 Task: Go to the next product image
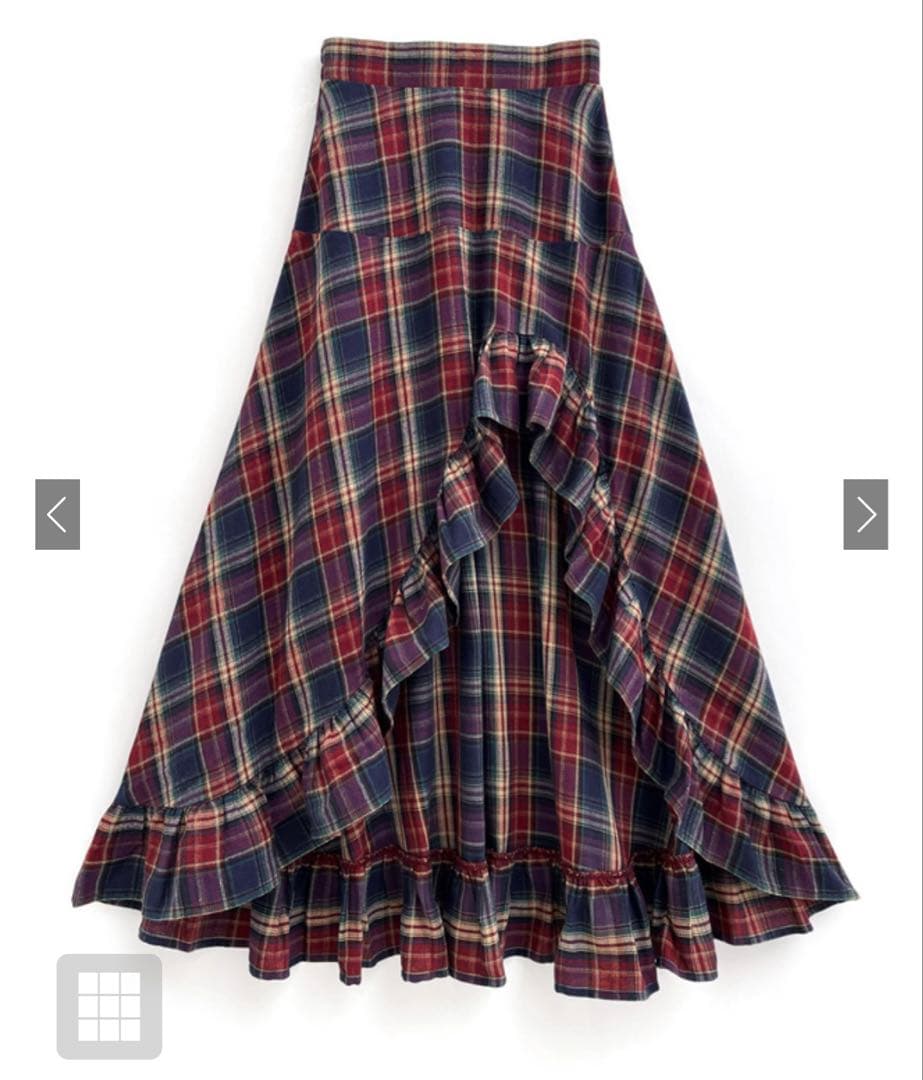[x=865, y=514]
